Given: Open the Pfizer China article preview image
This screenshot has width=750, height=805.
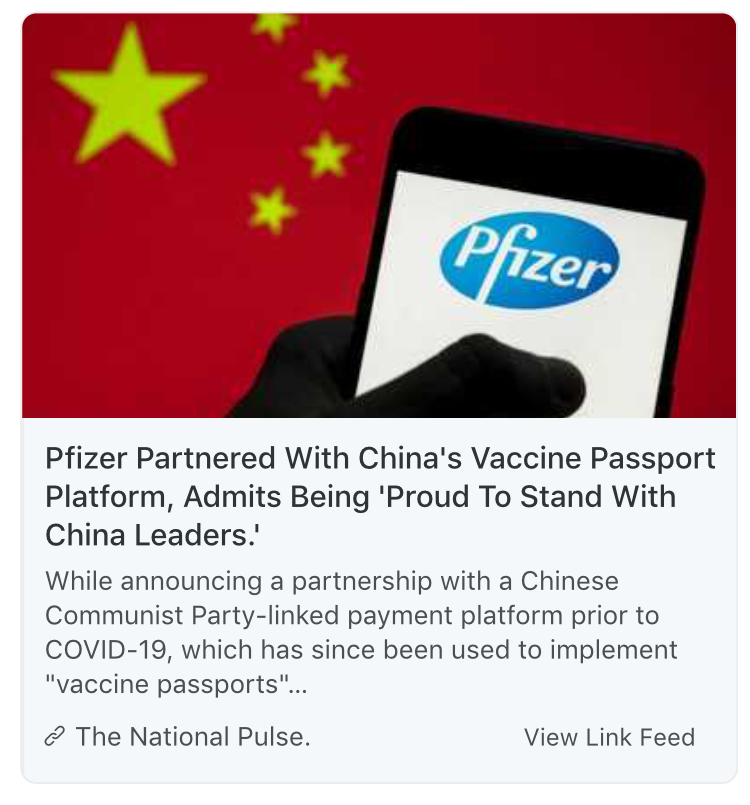Looking at the screenshot, I should [x=378, y=215].
